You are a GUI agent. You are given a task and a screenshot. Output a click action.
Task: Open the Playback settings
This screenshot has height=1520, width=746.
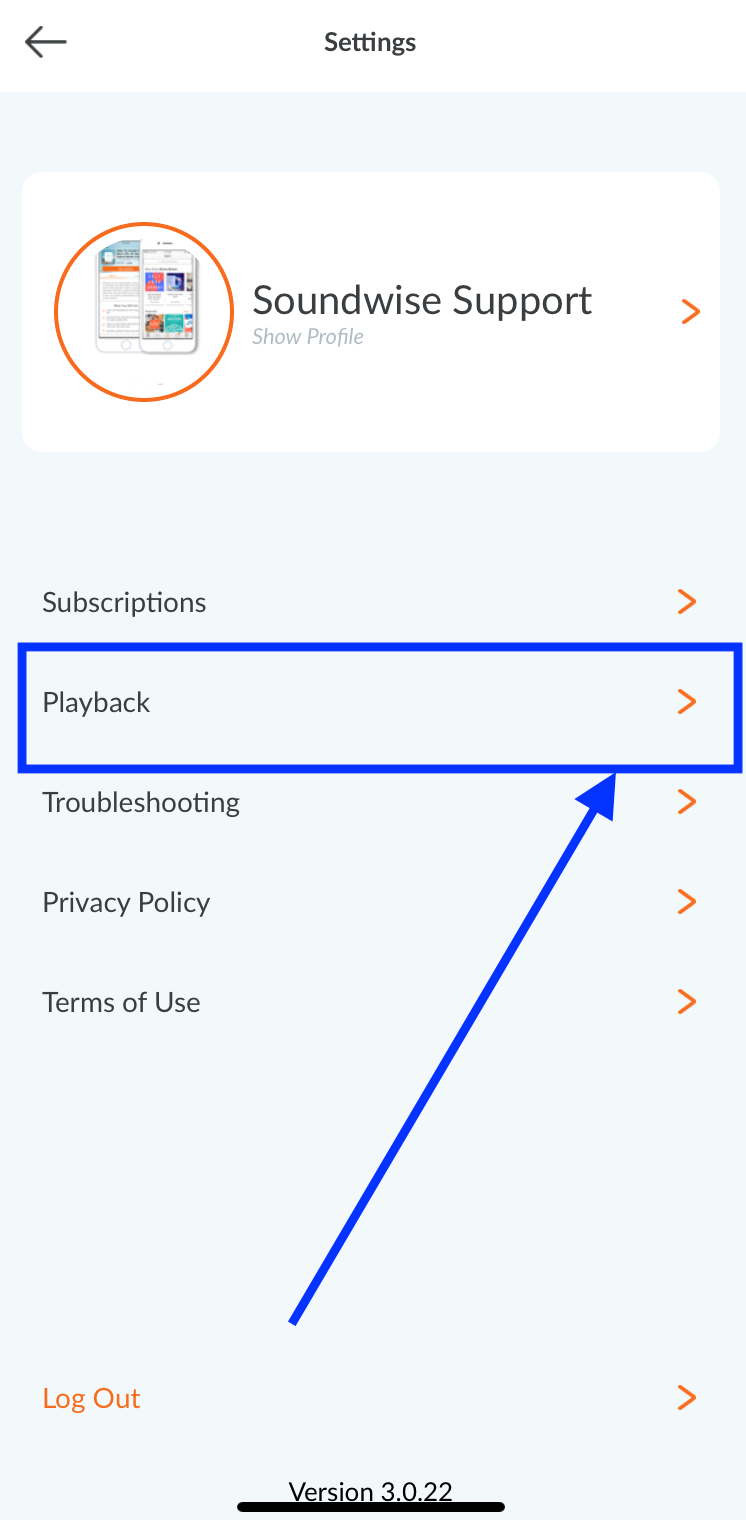(x=371, y=702)
